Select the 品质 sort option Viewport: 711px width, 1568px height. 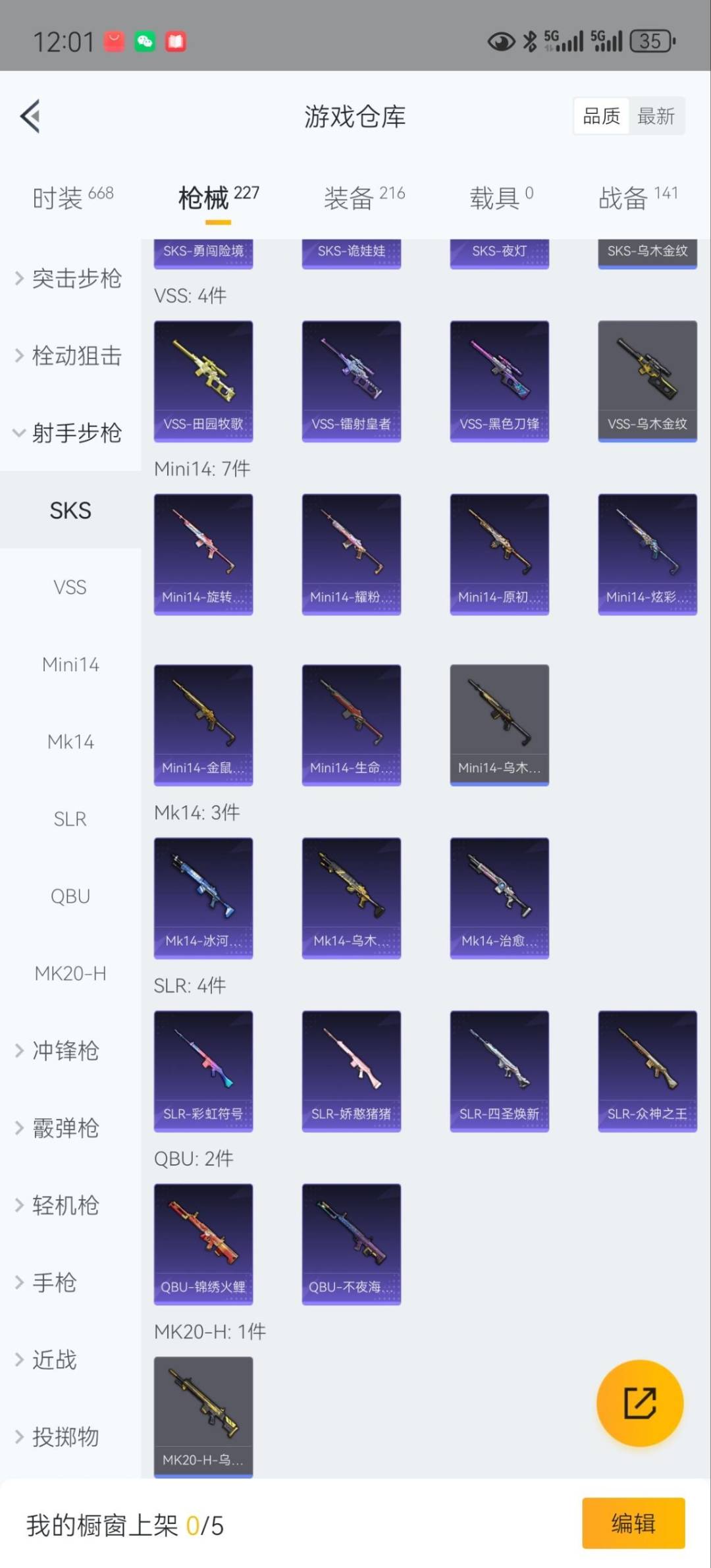click(x=601, y=117)
